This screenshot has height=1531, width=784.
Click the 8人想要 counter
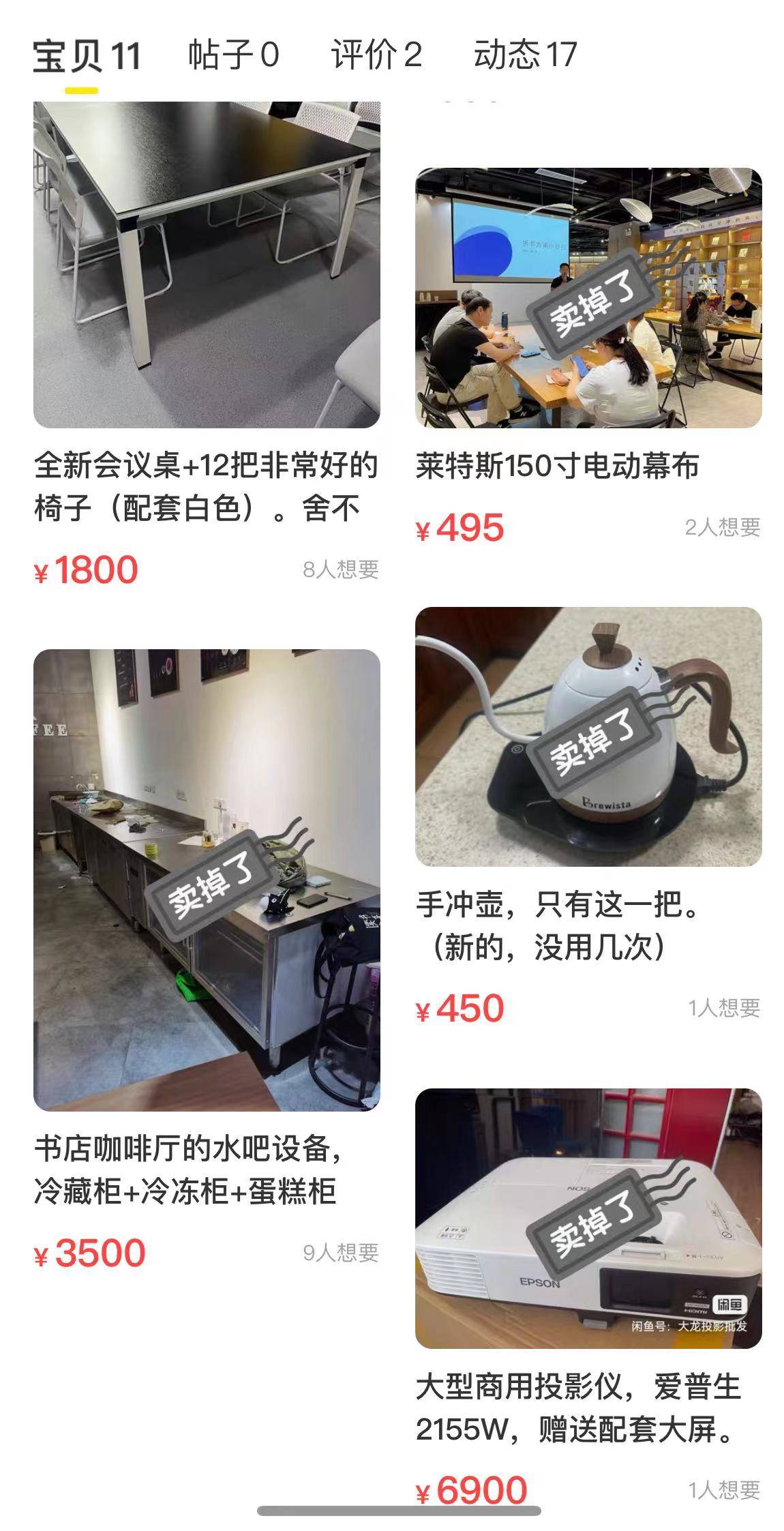click(342, 573)
